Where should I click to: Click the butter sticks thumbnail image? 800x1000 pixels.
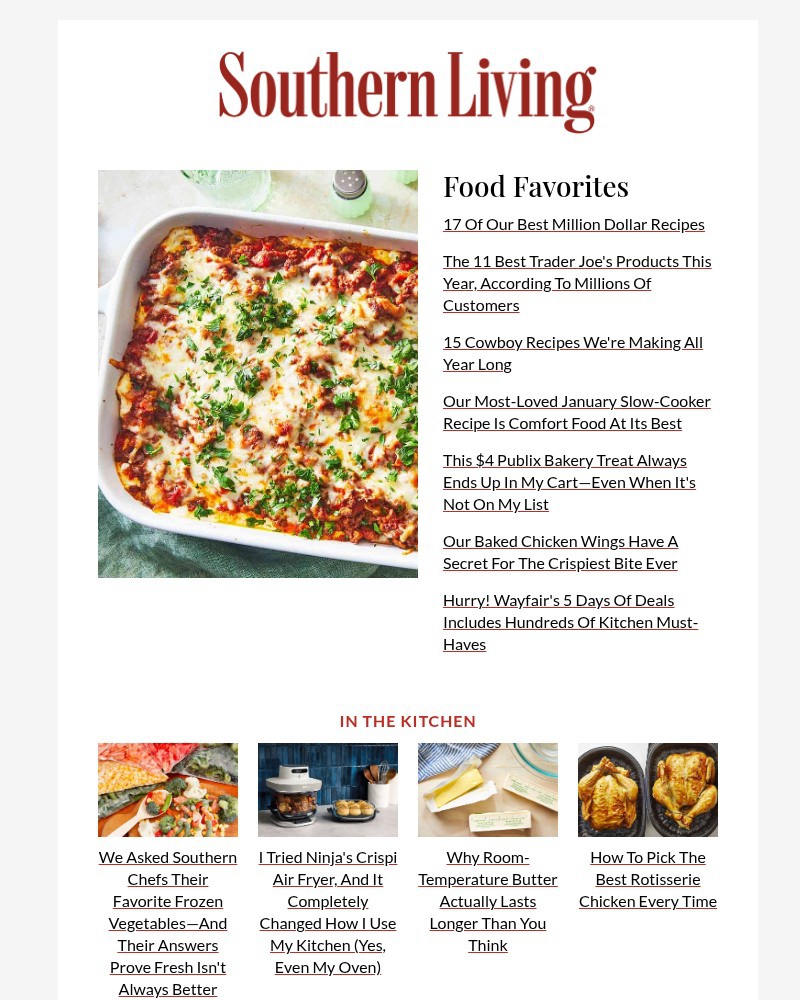click(x=487, y=789)
